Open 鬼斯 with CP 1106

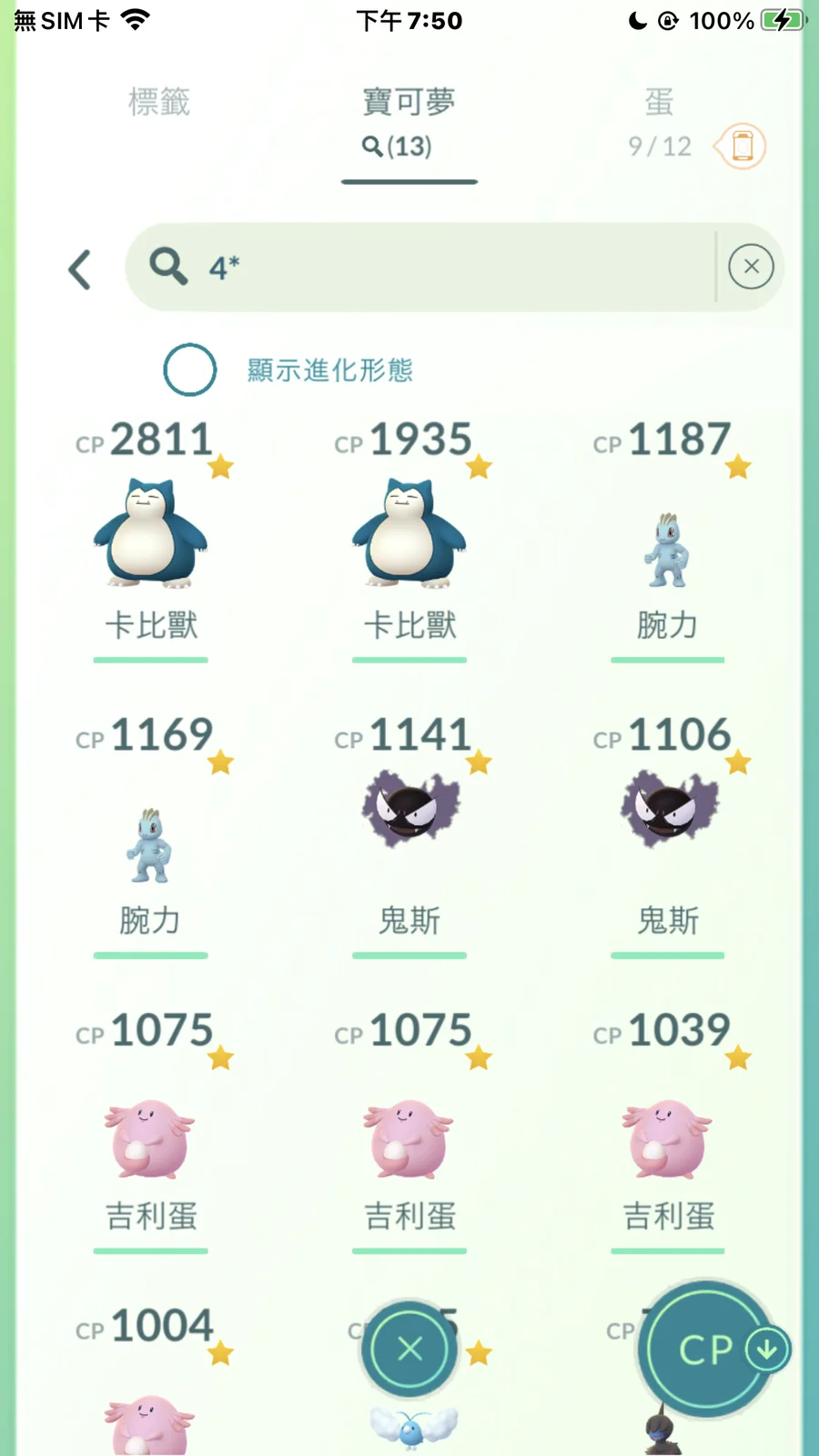point(669,810)
